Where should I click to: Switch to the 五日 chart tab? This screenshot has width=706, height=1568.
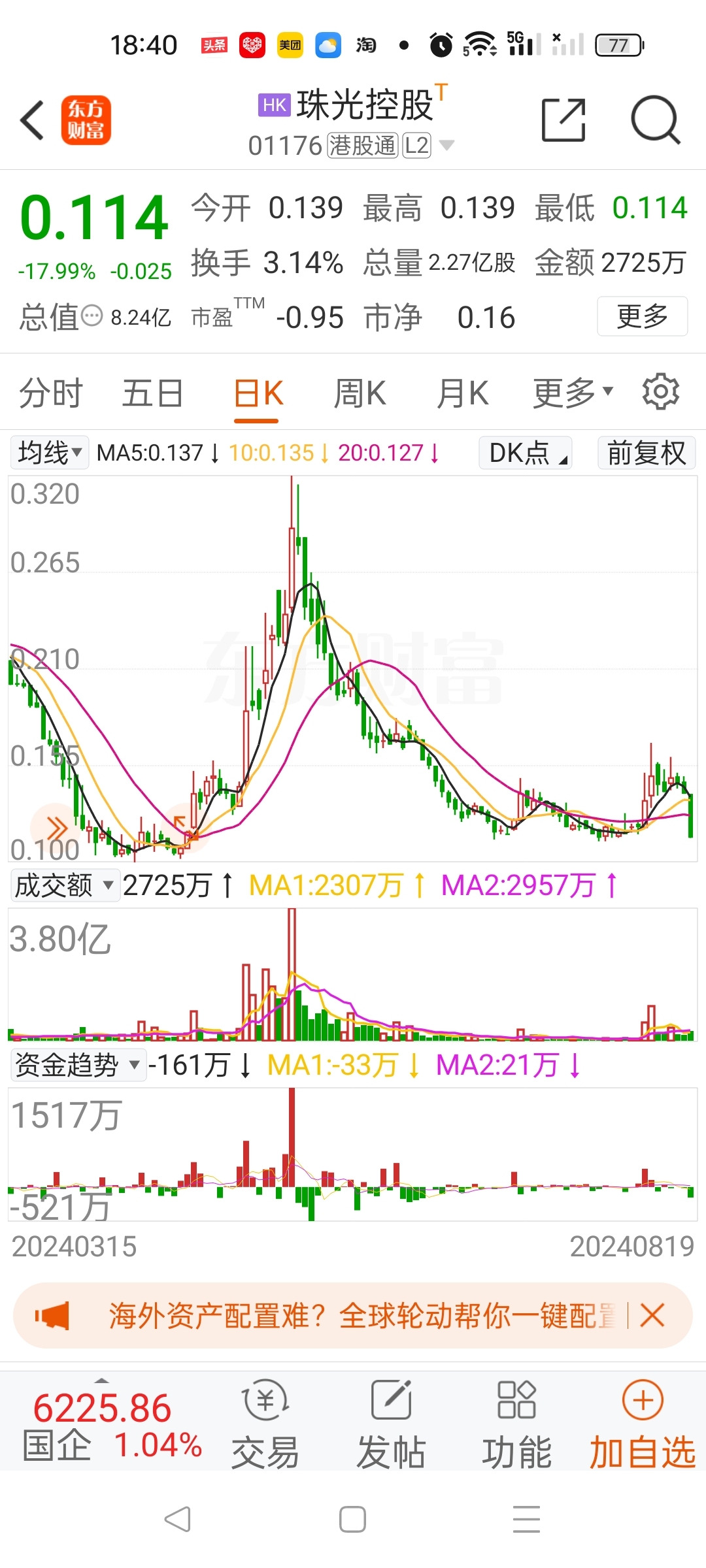(153, 393)
